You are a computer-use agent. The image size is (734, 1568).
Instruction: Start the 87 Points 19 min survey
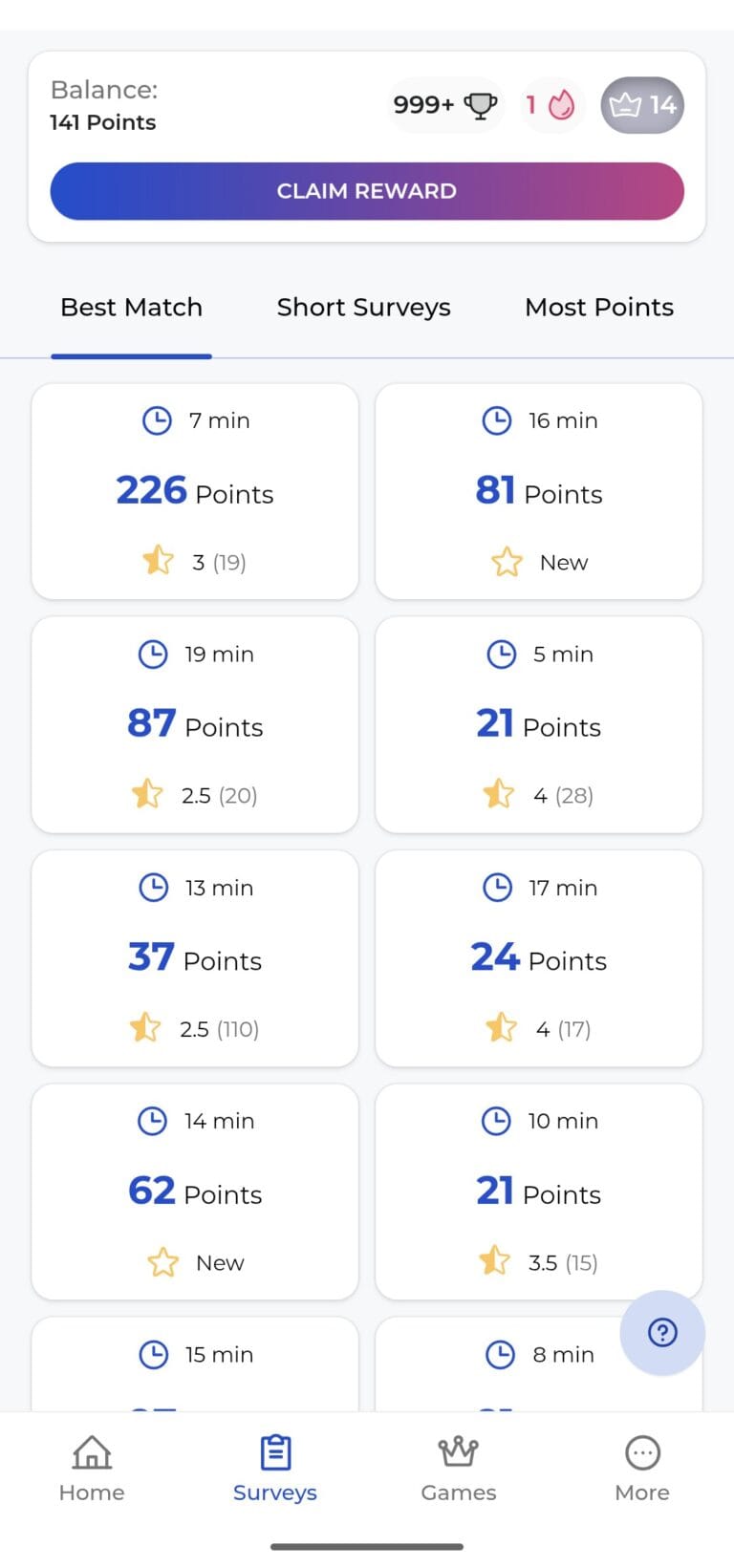(195, 724)
